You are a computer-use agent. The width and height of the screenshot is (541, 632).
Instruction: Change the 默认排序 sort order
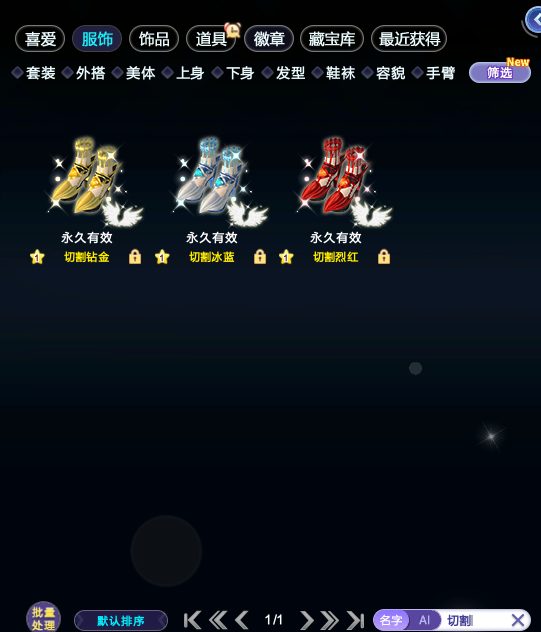coord(121,621)
